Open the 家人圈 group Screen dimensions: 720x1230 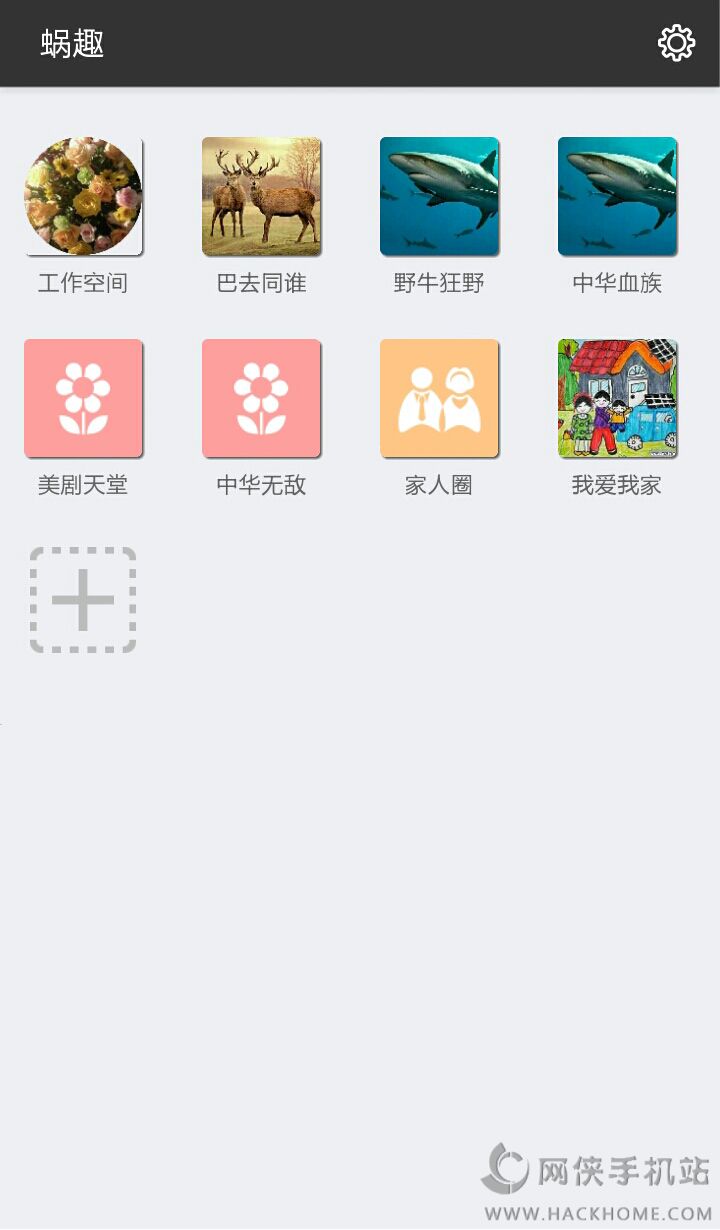[x=439, y=398]
